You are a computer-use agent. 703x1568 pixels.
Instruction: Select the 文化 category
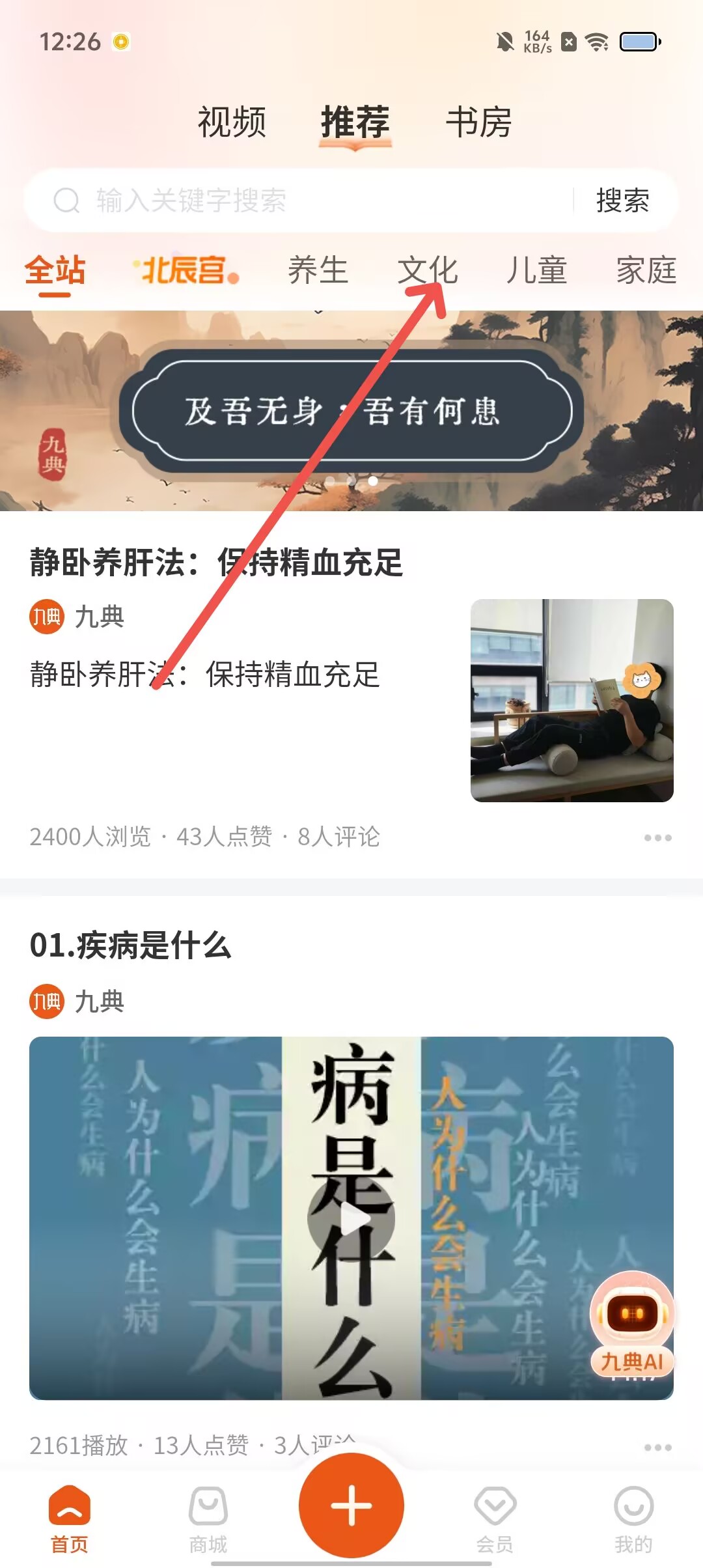pos(428,270)
